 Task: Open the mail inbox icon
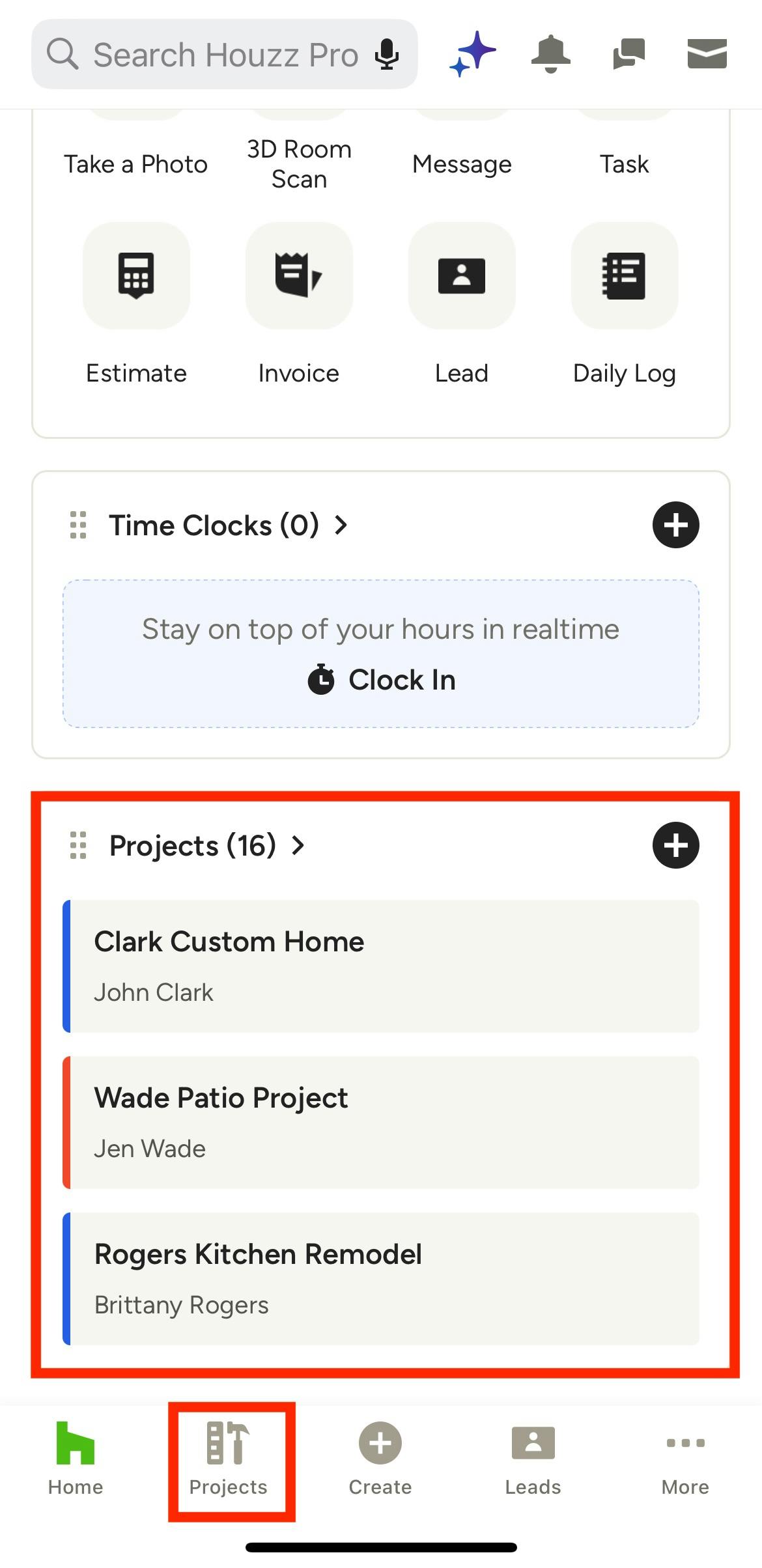(x=707, y=53)
